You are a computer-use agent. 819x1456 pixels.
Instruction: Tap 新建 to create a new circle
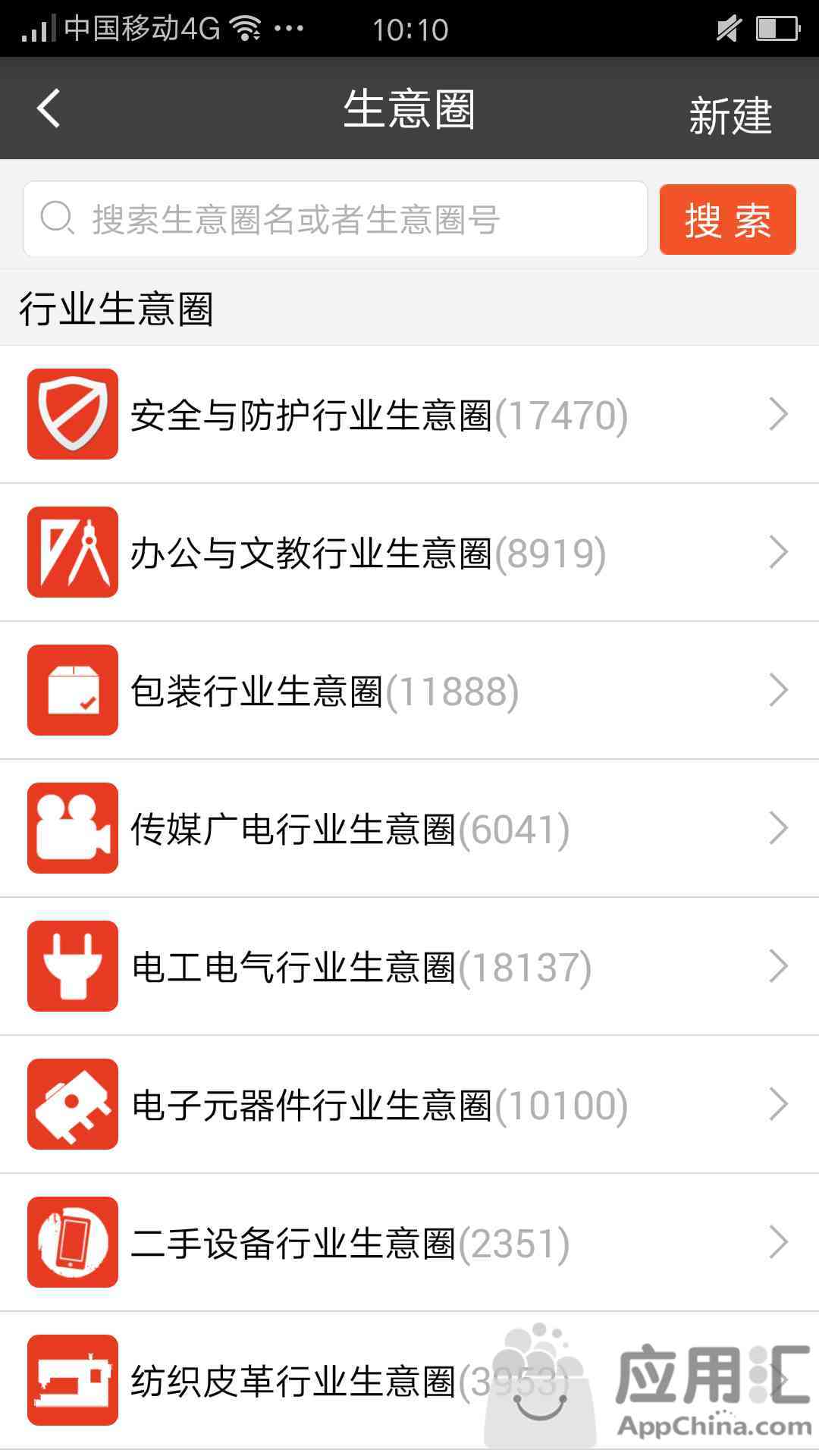(730, 115)
